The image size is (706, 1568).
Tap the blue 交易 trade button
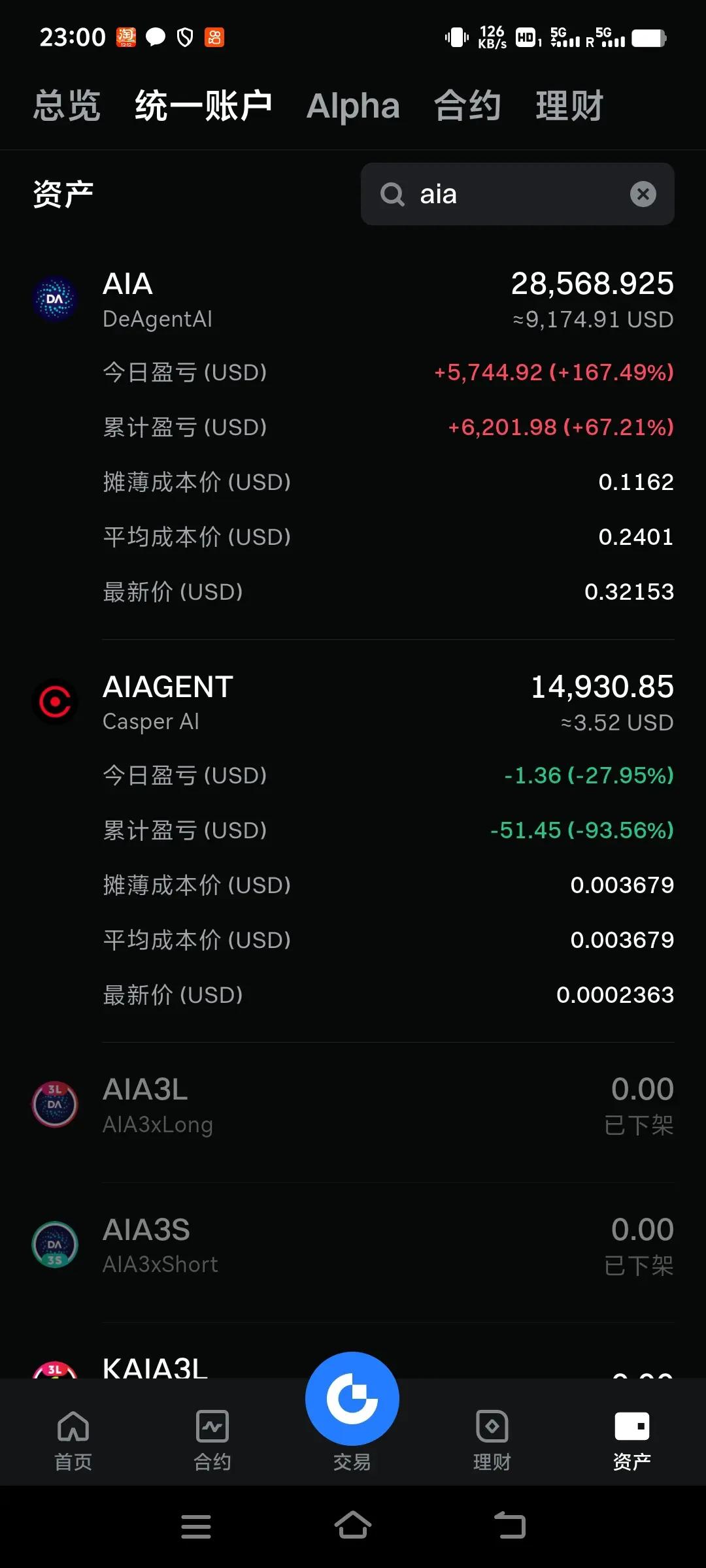click(352, 1399)
